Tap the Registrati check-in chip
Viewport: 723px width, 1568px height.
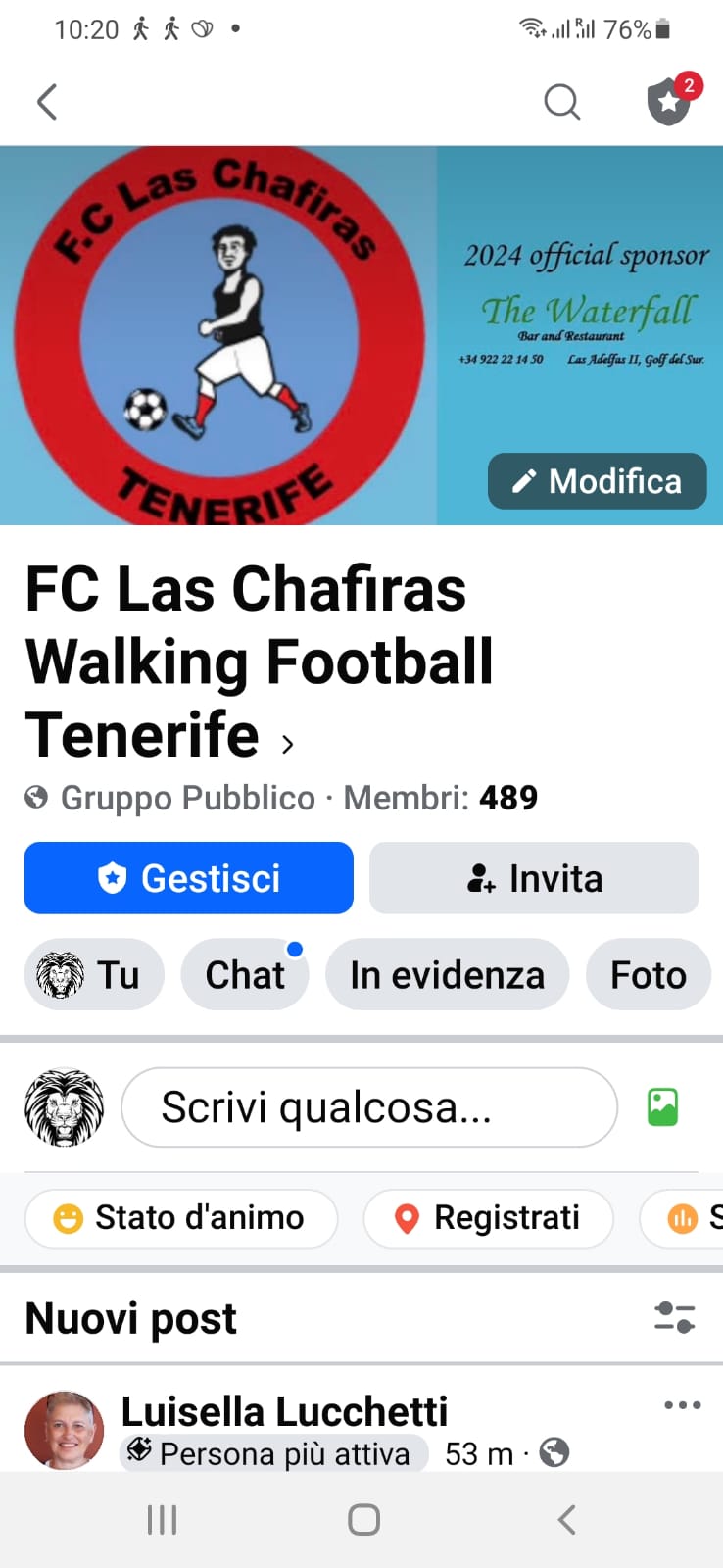tap(488, 1218)
